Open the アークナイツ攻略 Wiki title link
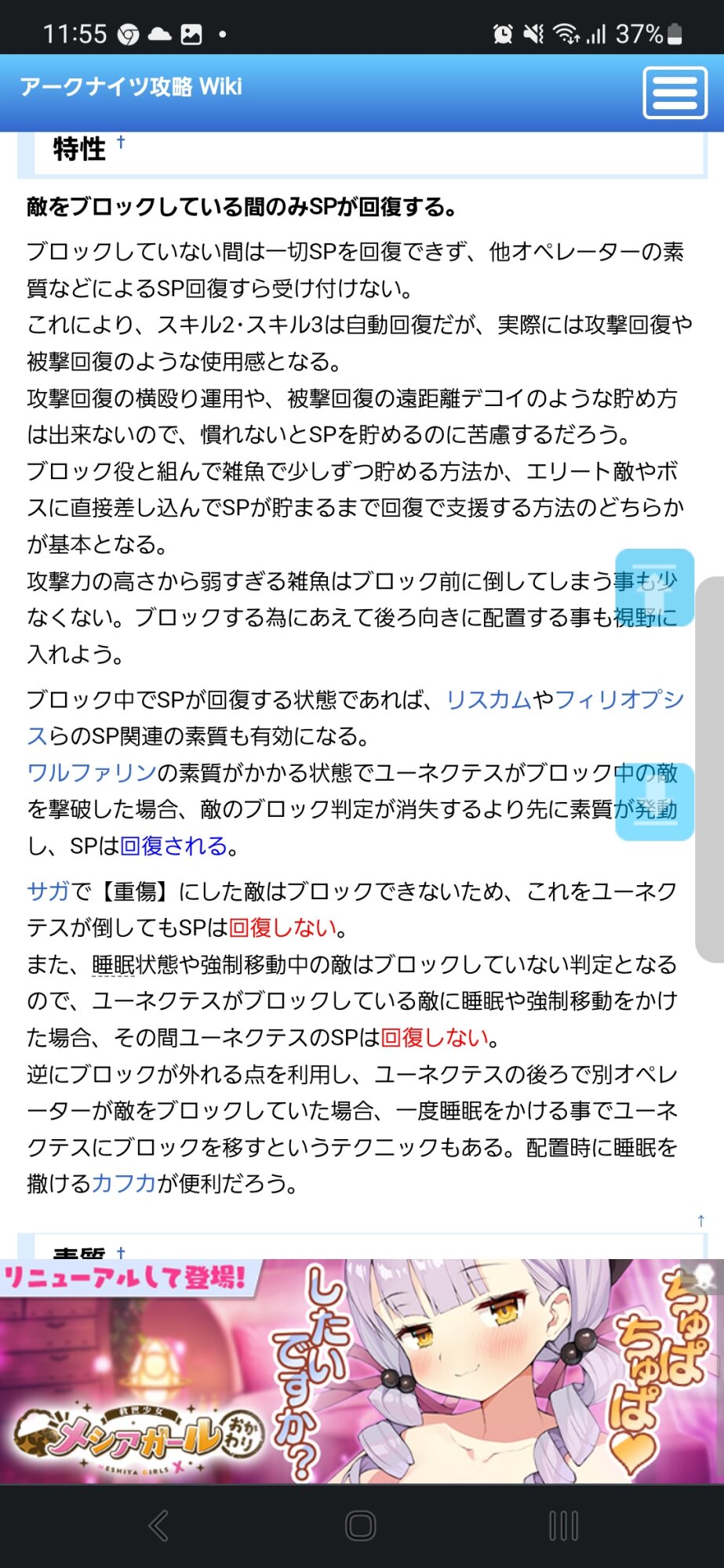 [131, 86]
